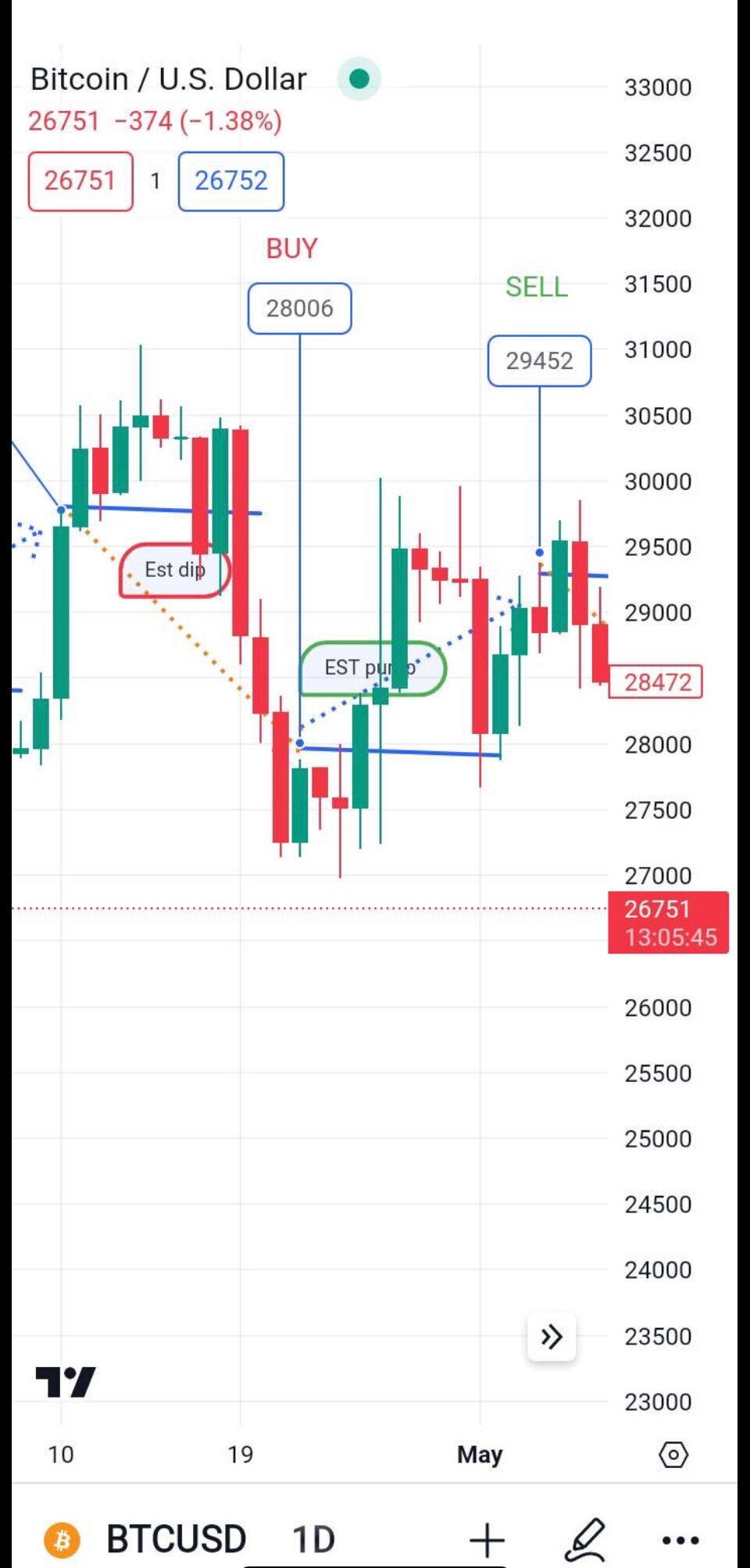Viewport: 750px width, 1568px height.
Task: Tap the blue 26752 buy price button
Action: pyautogui.click(x=231, y=181)
